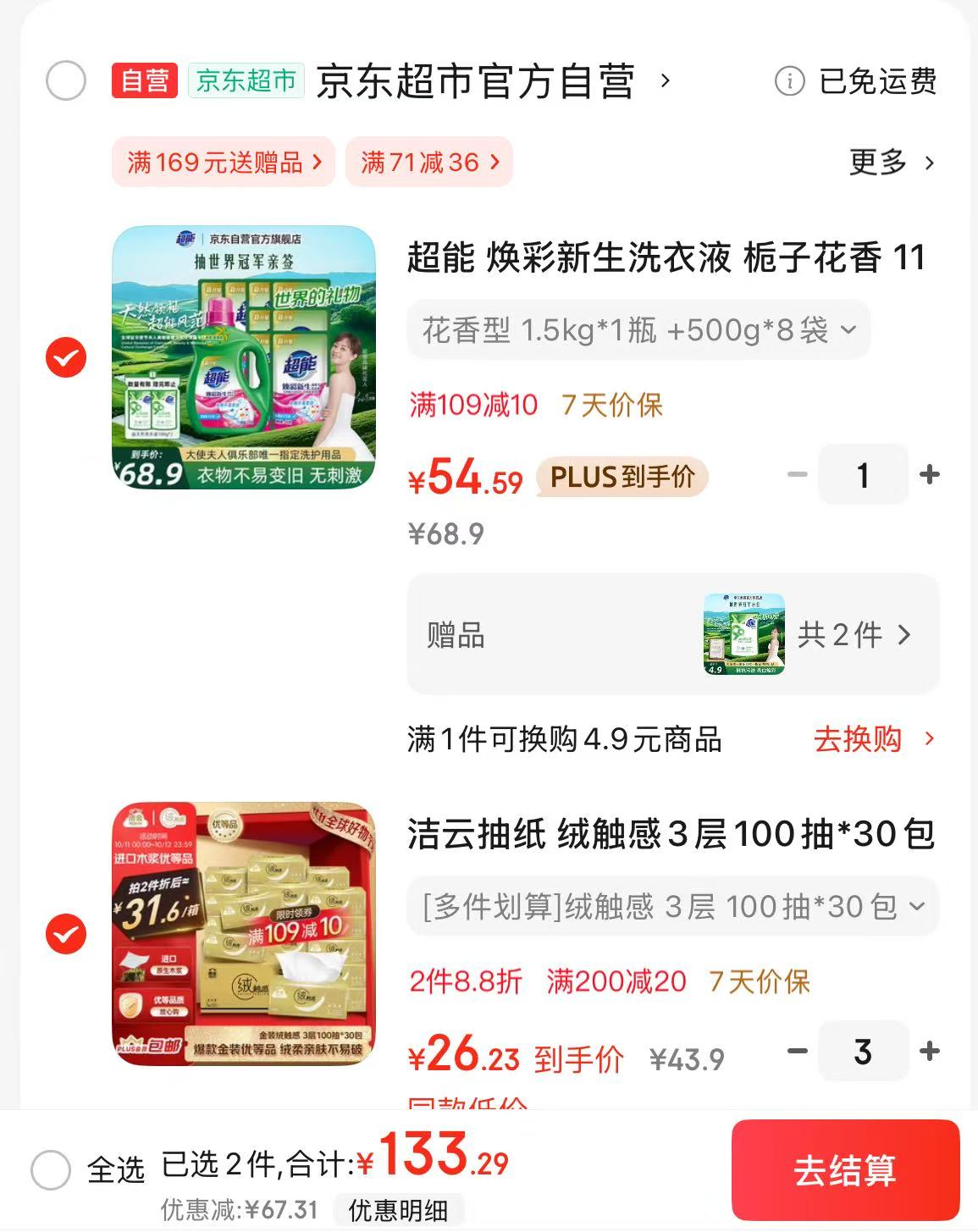Tap 去换购 for the 4.9元 add-on

click(x=873, y=739)
